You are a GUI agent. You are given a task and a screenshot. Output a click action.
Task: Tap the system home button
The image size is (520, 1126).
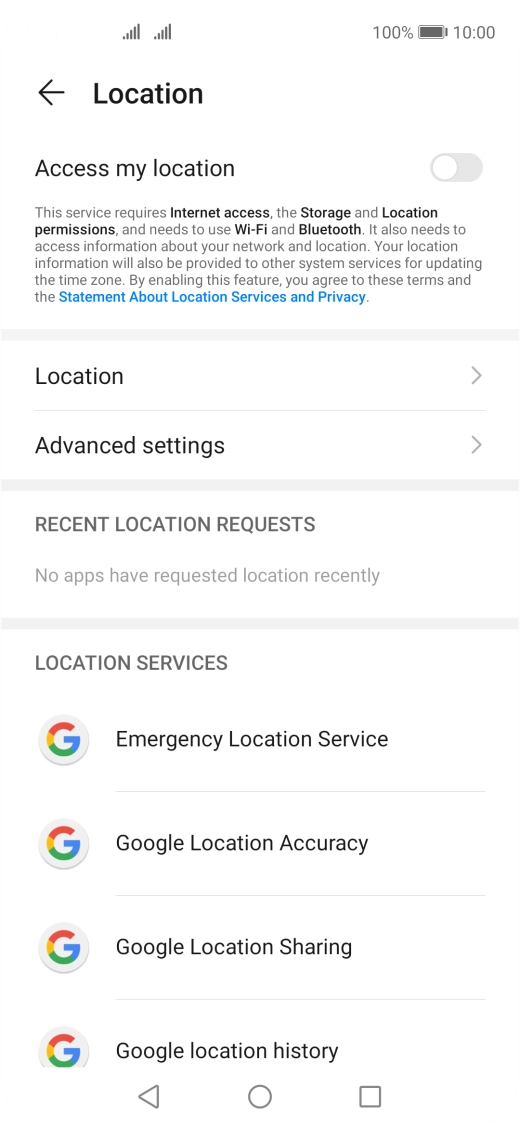click(260, 1096)
